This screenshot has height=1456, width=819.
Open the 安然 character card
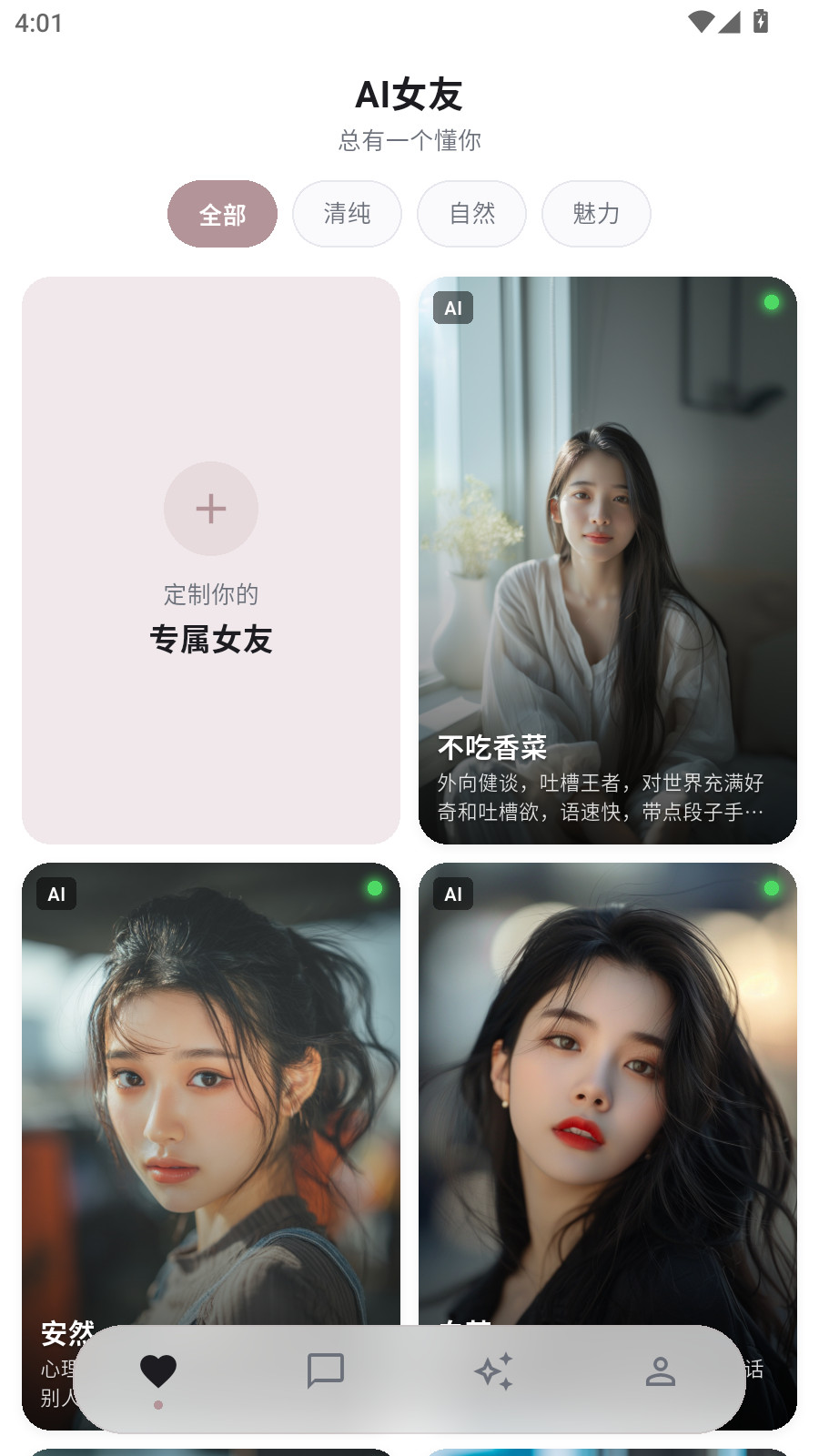pyautogui.click(x=211, y=1092)
